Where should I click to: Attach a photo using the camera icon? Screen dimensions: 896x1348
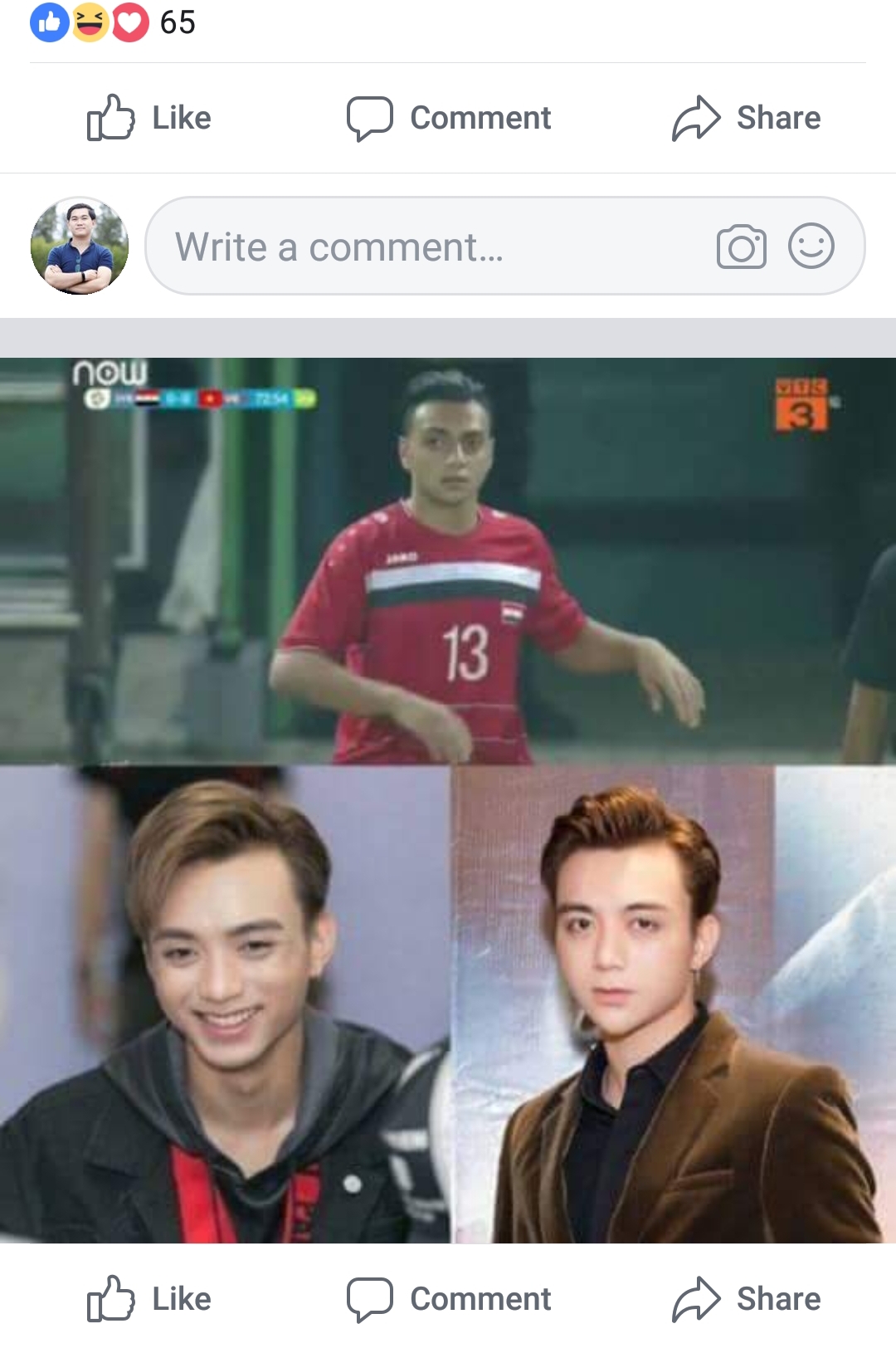pyautogui.click(x=741, y=247)
